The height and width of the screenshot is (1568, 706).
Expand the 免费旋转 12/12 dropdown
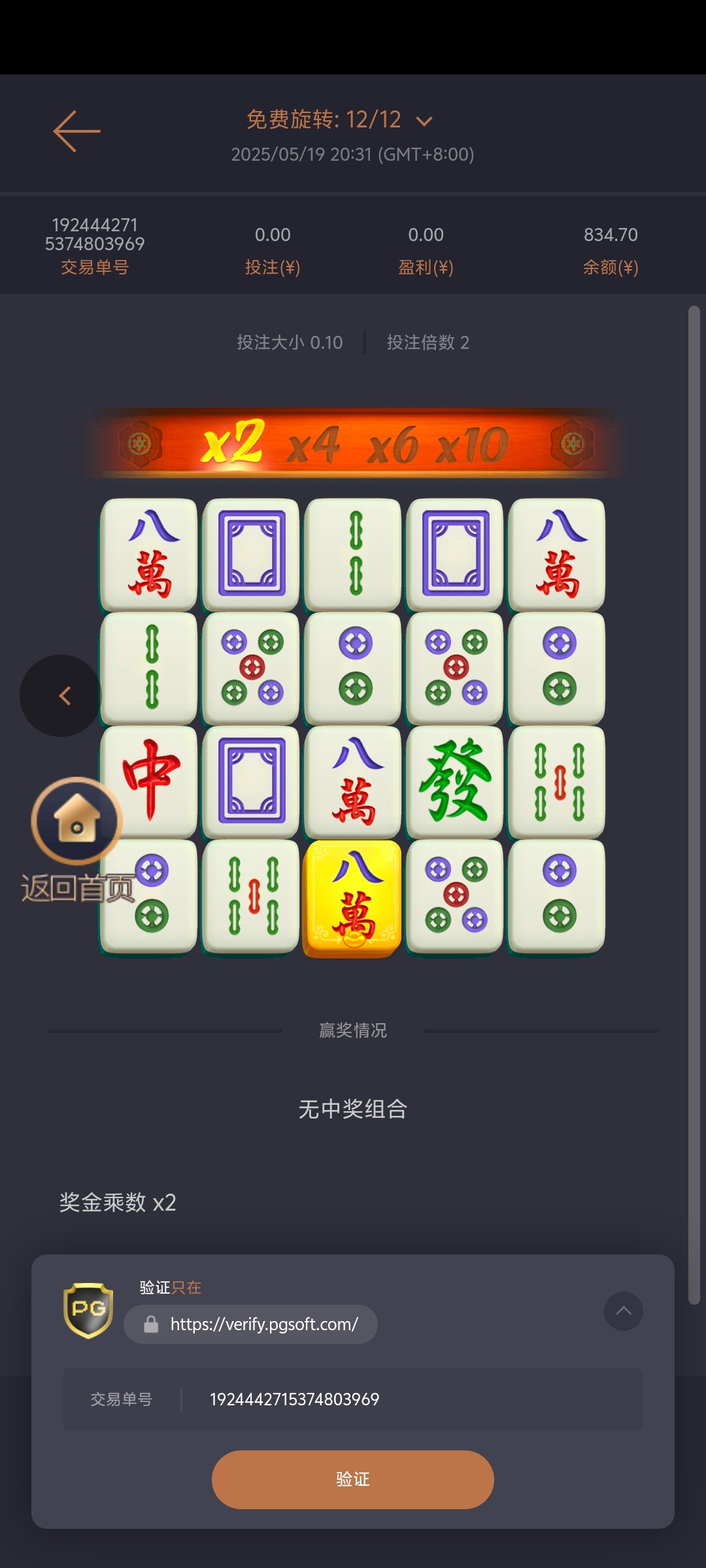tap(424, 121)
